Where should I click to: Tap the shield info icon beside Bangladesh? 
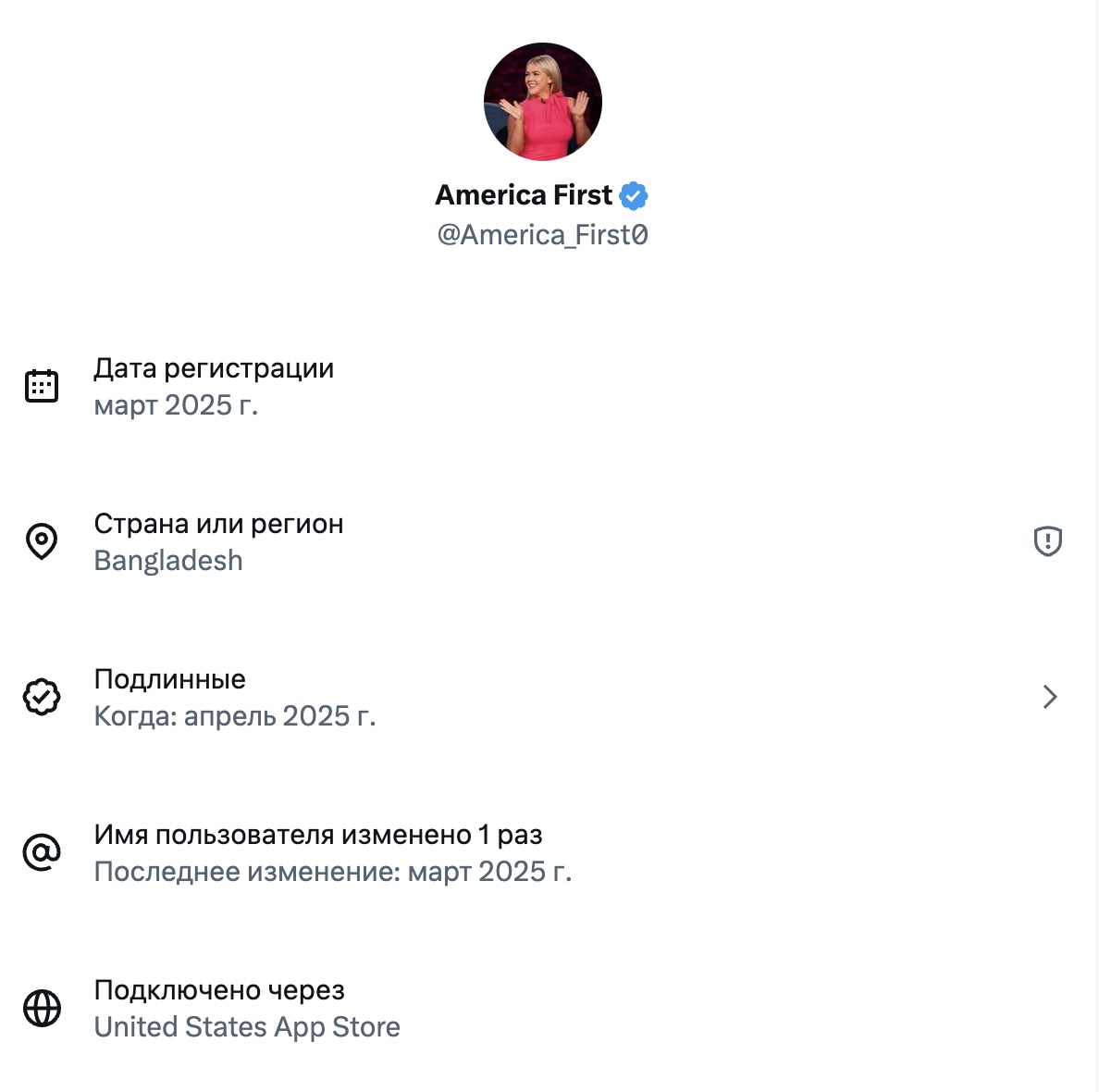[x=1047, y=541]
